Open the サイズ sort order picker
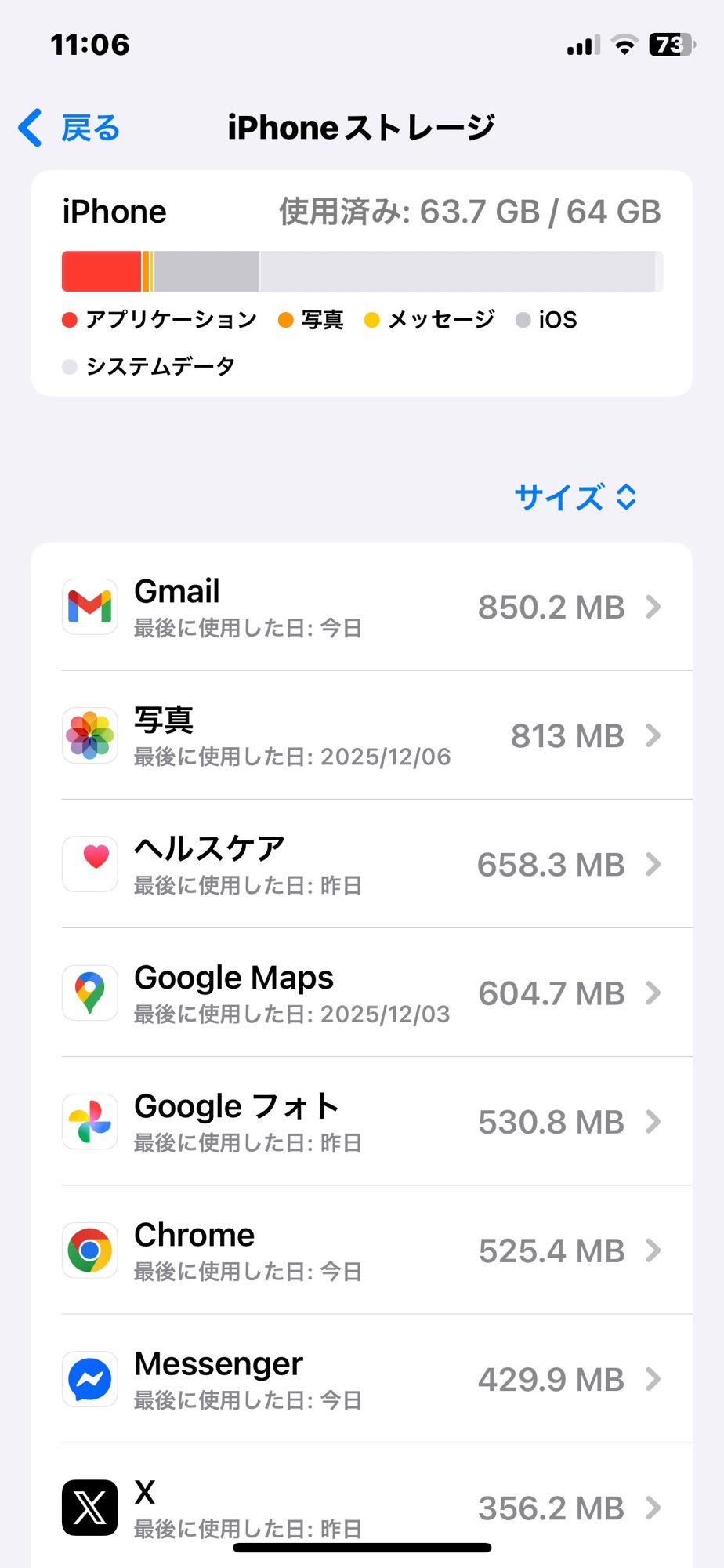The width and height of the screenshot is (724, 1568). pyautogui.click(x=575, y=496)
